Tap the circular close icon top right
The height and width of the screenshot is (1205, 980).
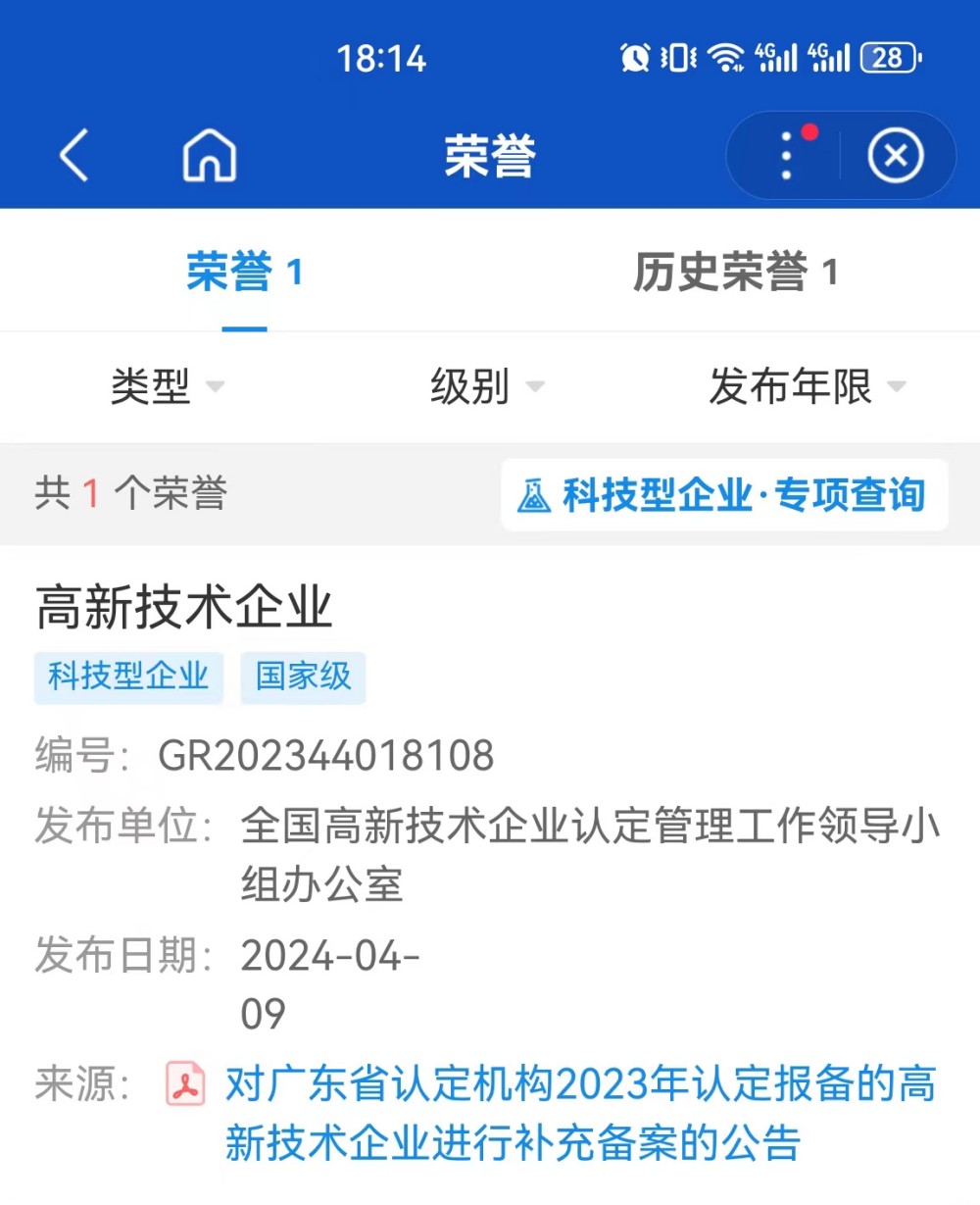tap(894, 155)
